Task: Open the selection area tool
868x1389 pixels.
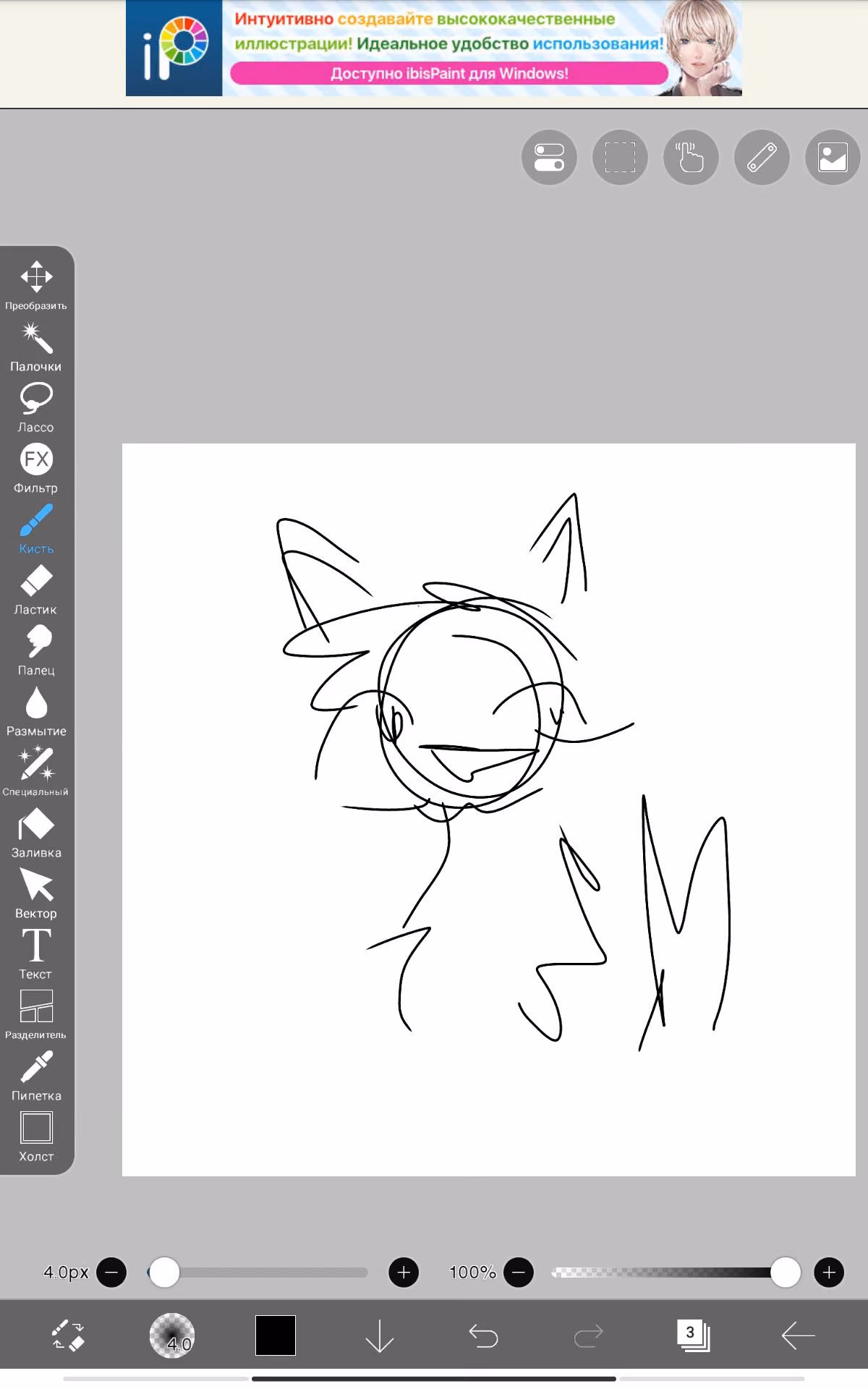Action: click(x=620, y=157)
